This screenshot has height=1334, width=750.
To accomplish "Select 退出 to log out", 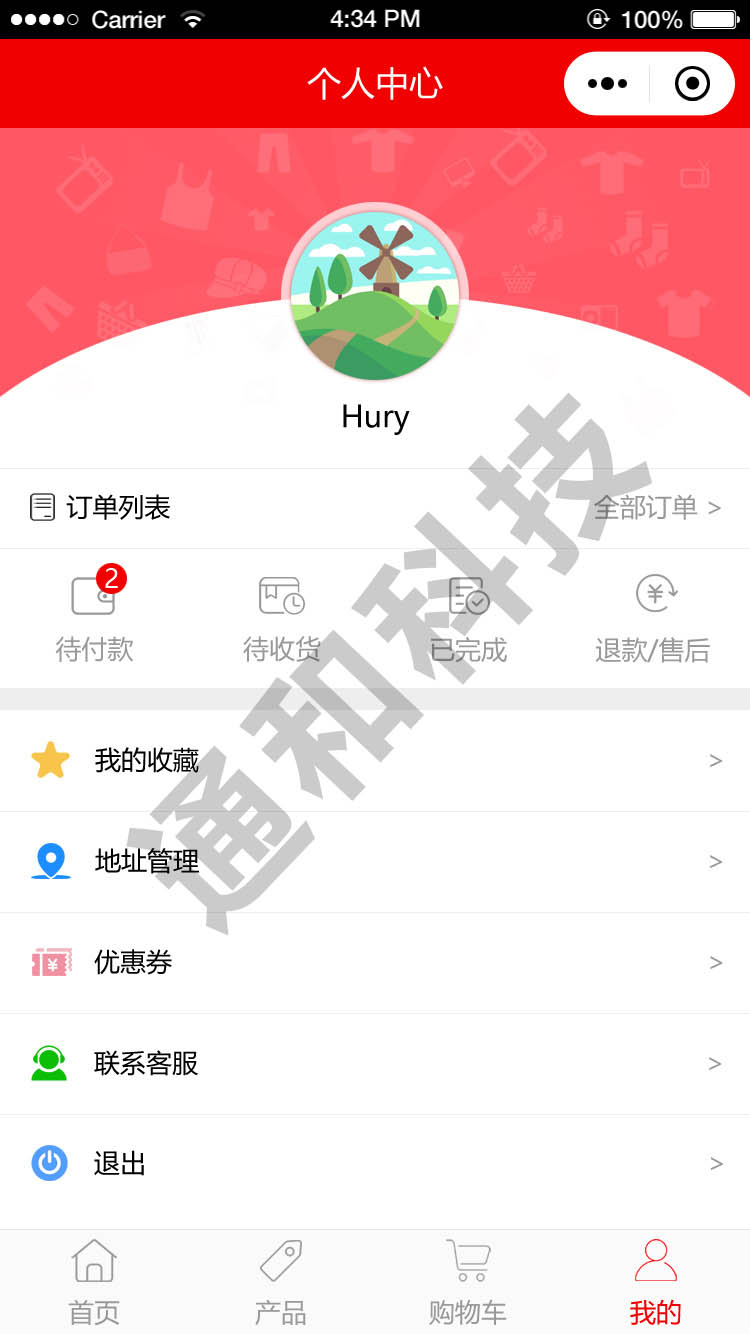I will 375,1164.
